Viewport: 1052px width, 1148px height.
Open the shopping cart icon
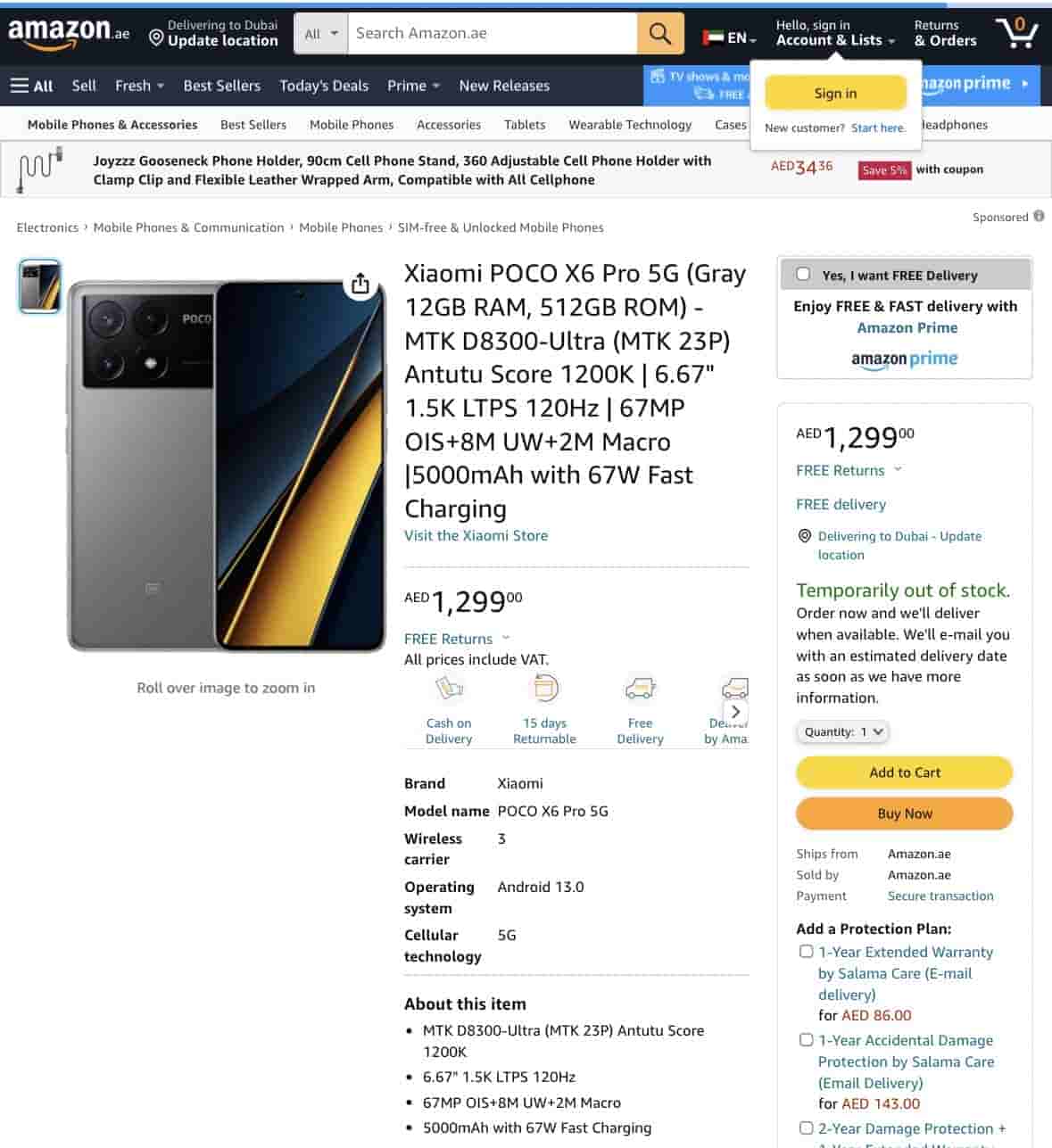[x=1016, y=33]
